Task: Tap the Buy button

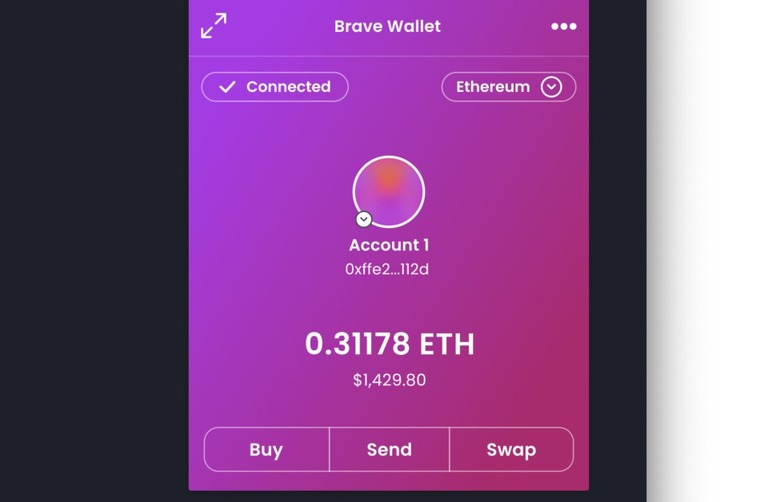Action: point(266,450)
